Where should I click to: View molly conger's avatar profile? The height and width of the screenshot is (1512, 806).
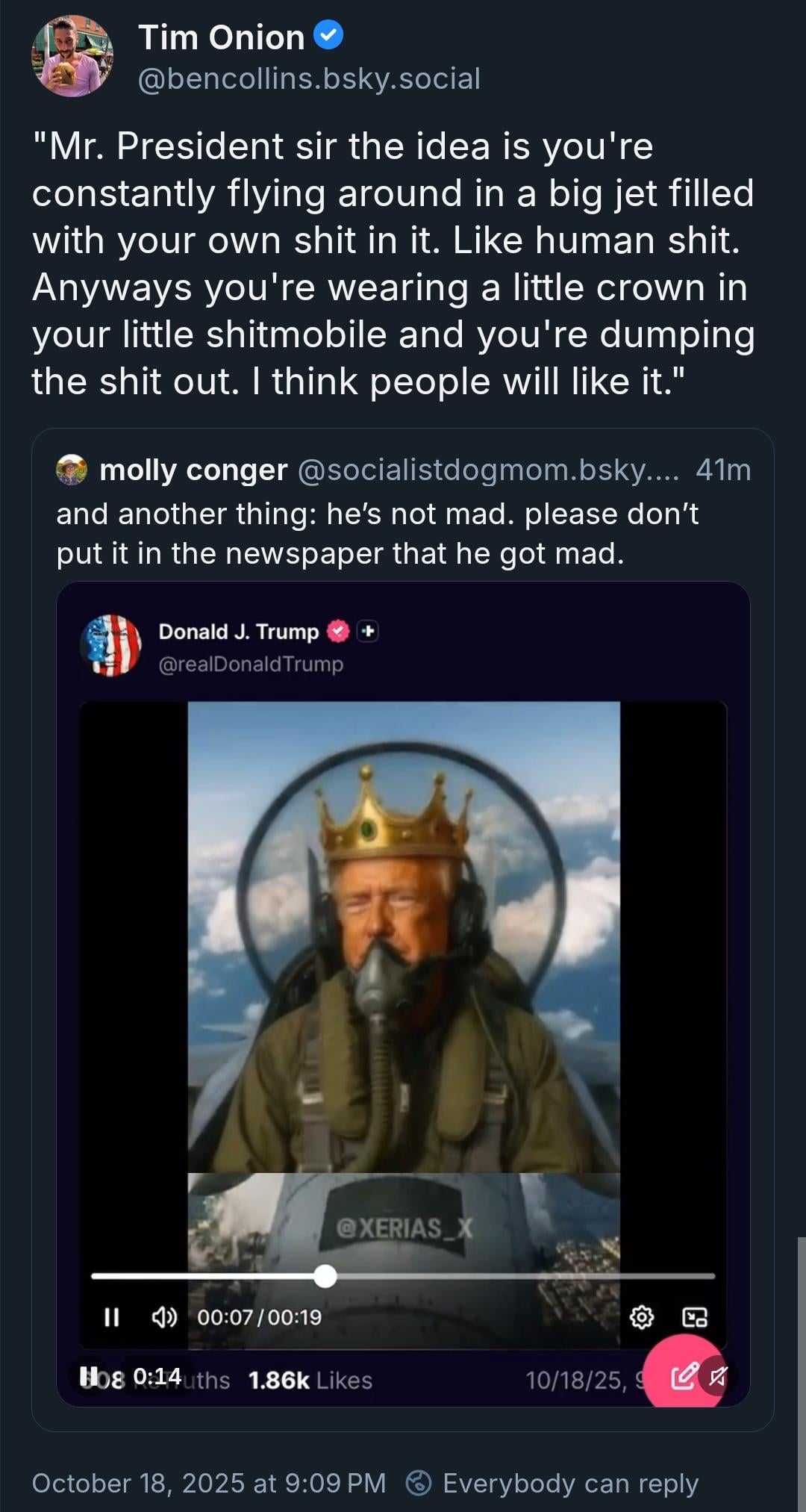click(72, 470)
